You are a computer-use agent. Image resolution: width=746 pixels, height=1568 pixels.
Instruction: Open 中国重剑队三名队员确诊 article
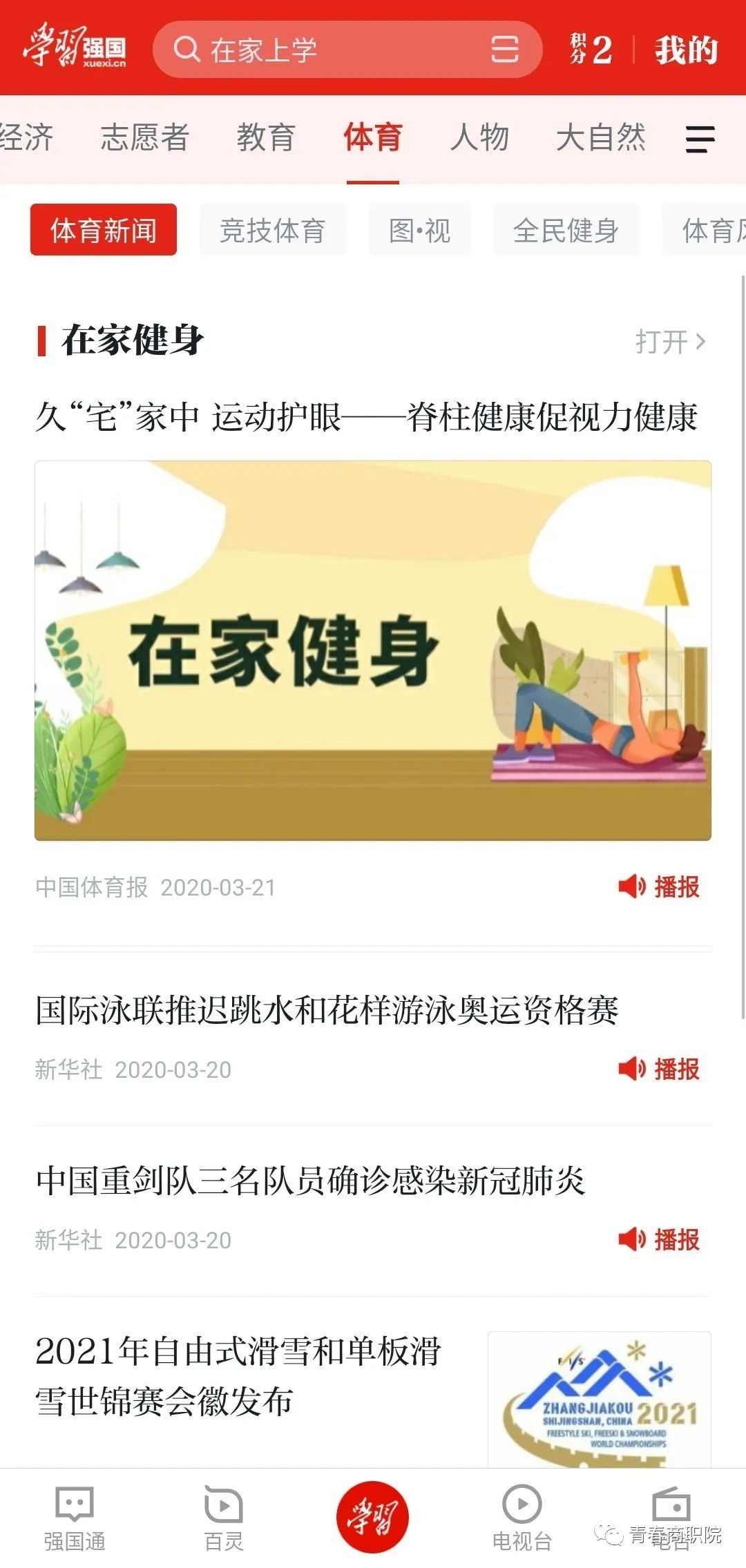pyautogui.click(x=310, y=1180)
